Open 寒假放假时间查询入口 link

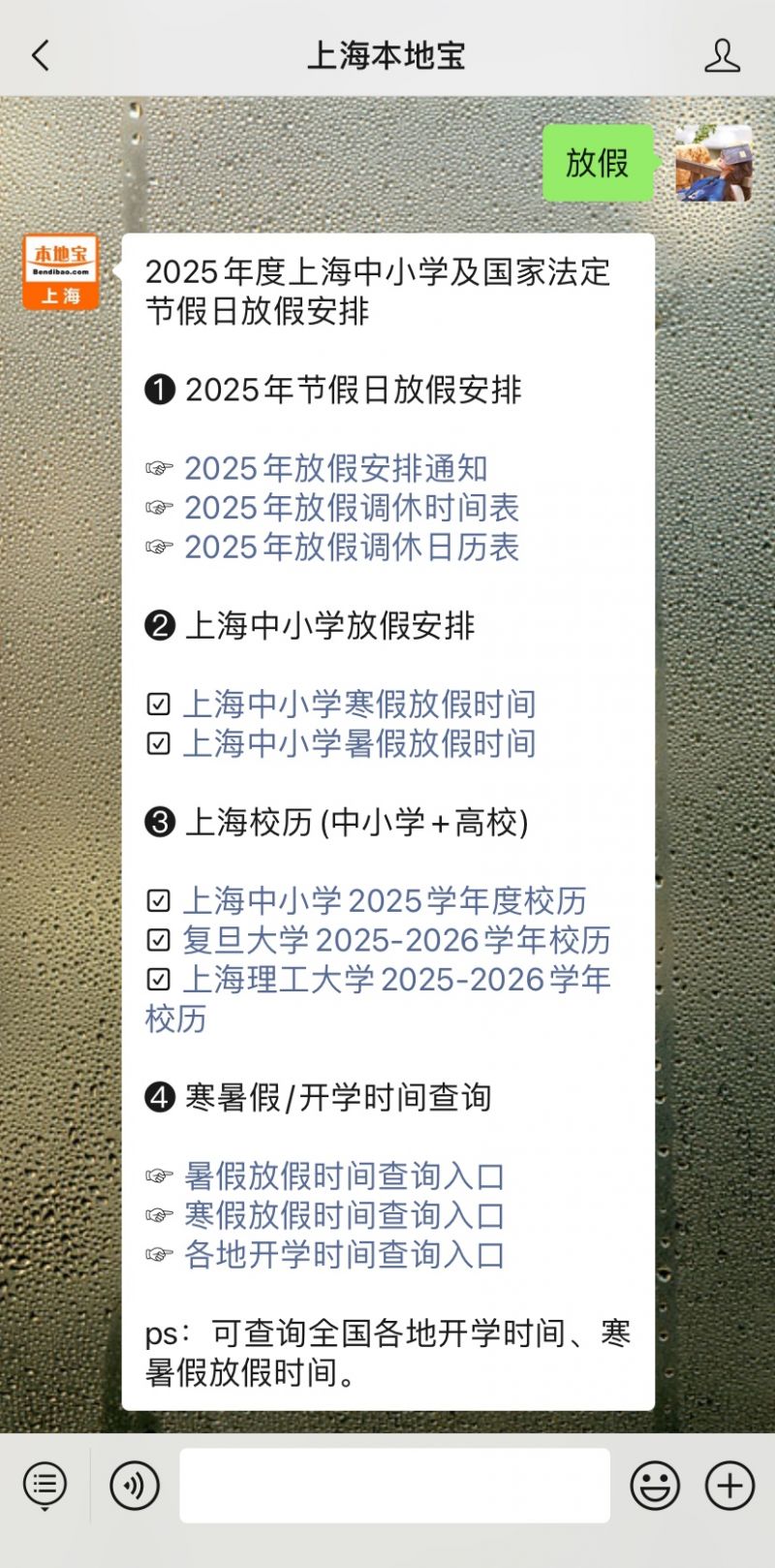pyautogui.click(x=344, y=1215)
